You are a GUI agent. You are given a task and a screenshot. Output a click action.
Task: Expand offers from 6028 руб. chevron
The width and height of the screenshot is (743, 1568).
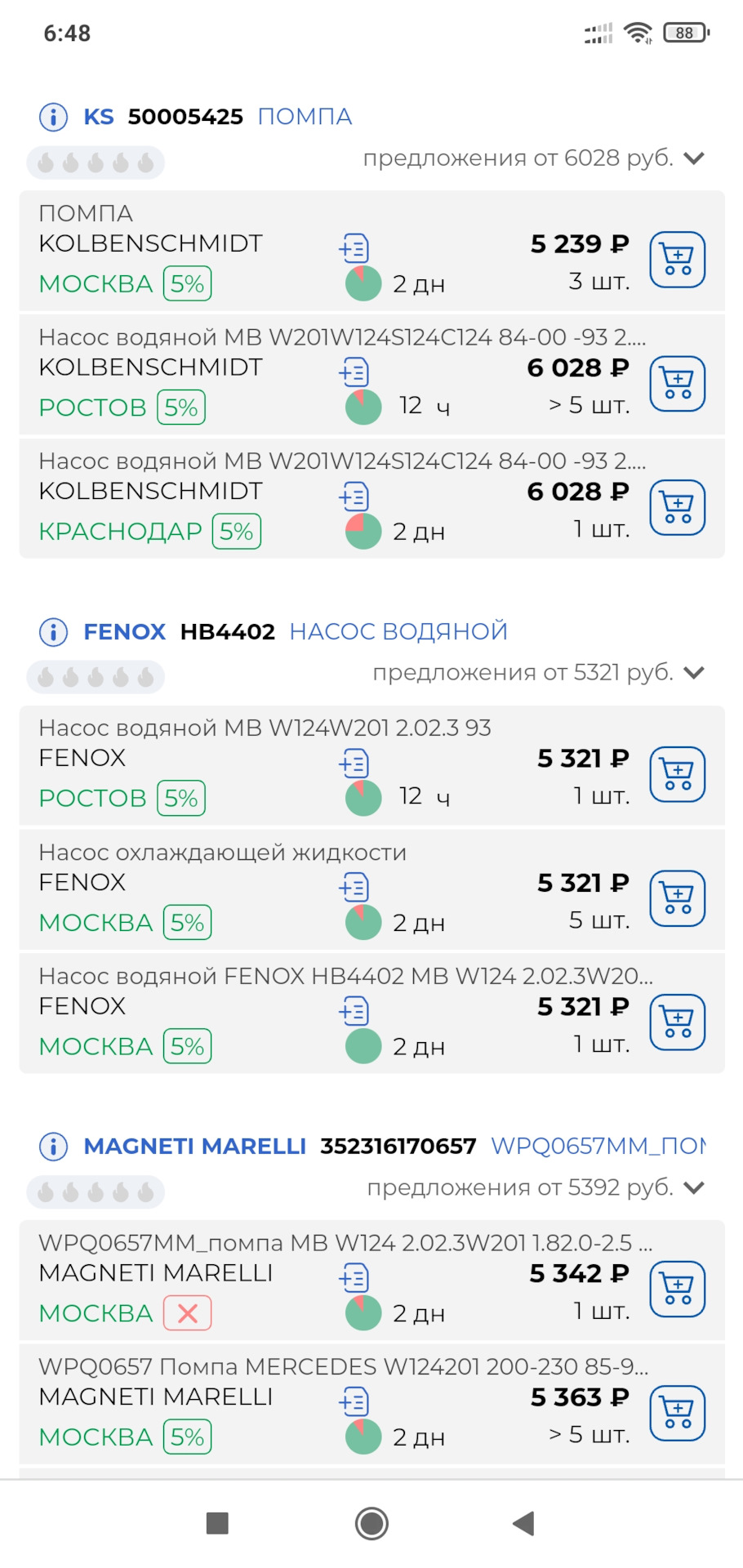click(x=694, y=158)
